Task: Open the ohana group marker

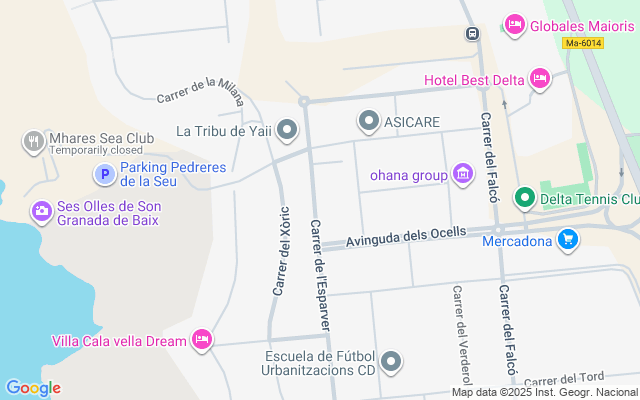Action: 463,175
